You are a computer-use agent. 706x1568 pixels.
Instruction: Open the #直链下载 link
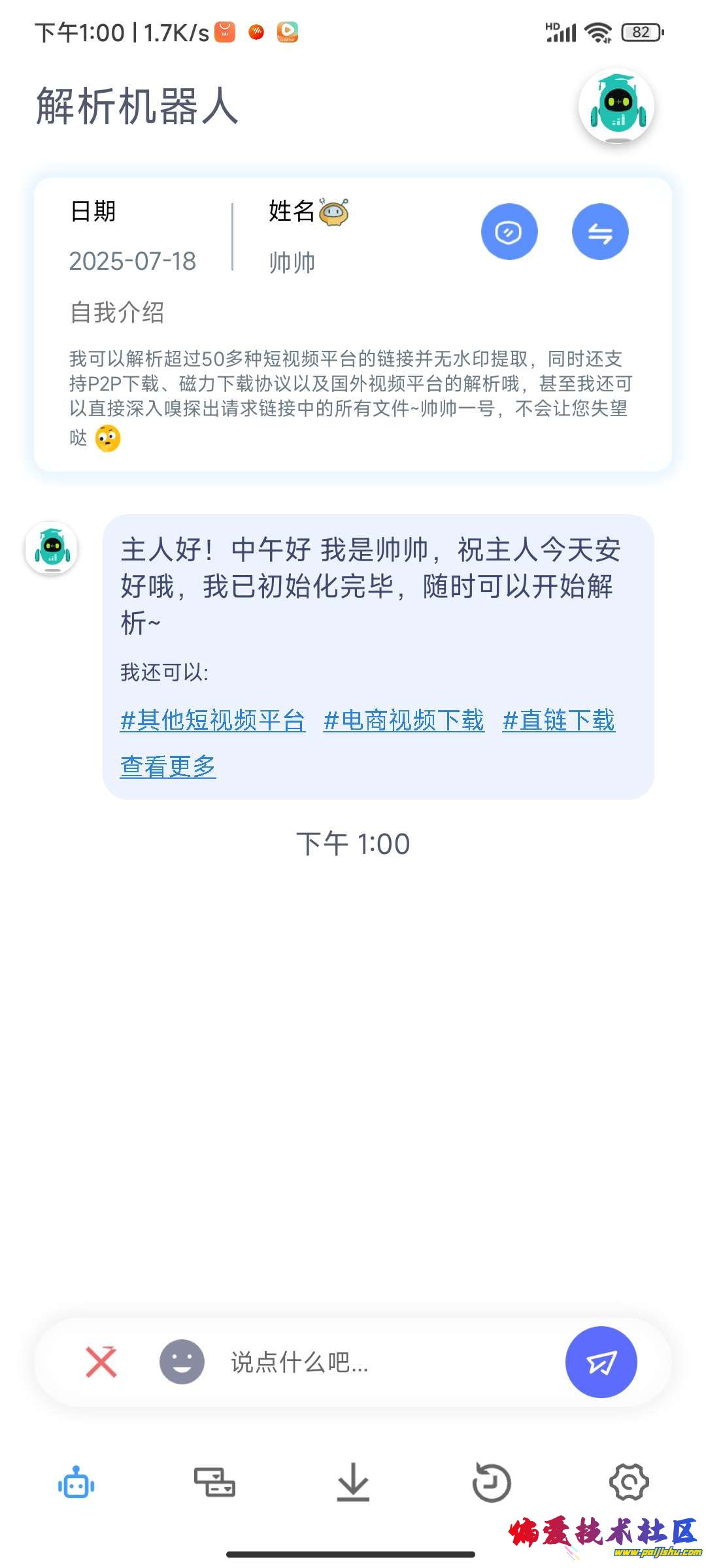click(x=558, y=720)
